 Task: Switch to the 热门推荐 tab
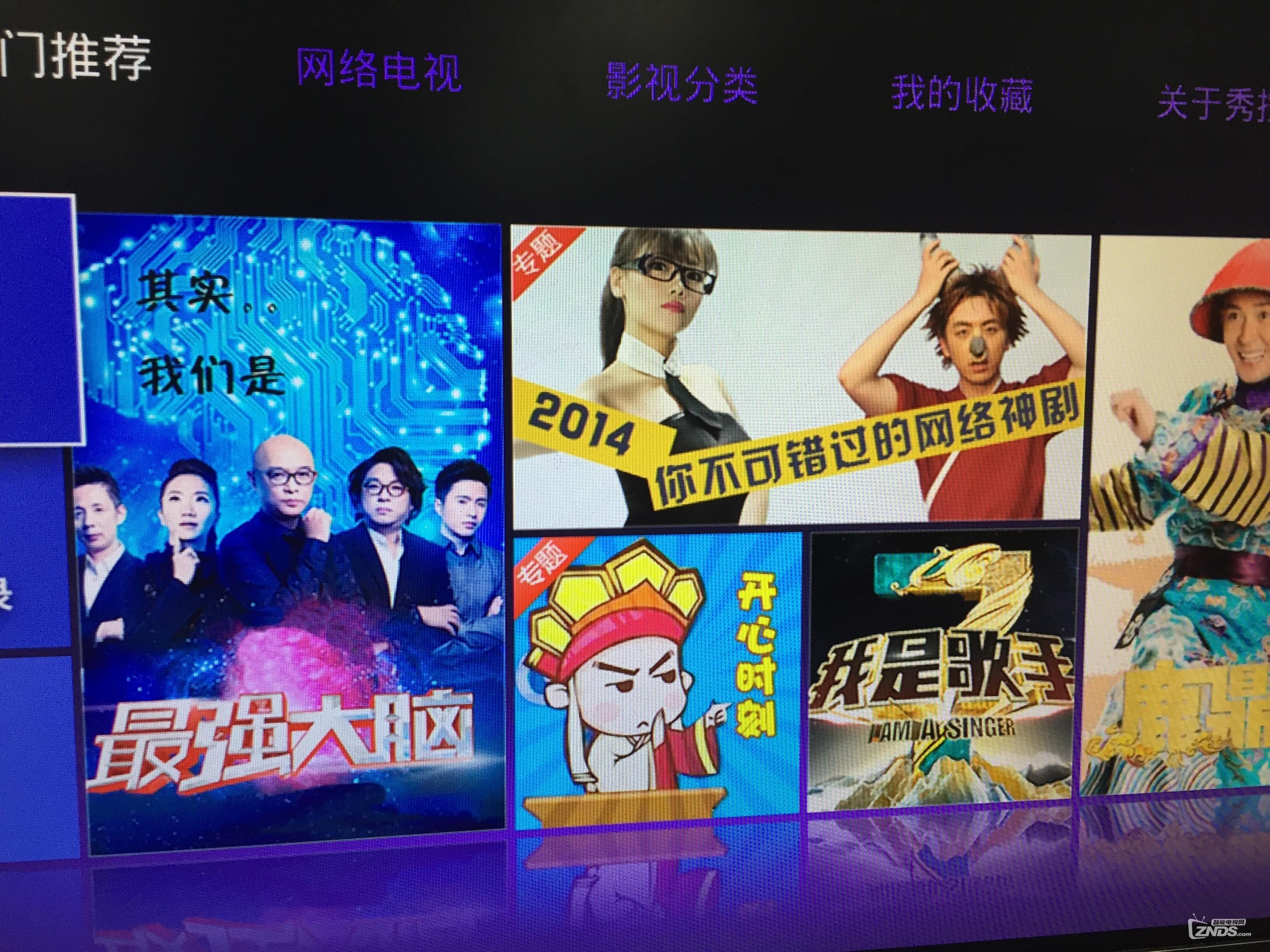pyautogui.click(x=75, y=58)
